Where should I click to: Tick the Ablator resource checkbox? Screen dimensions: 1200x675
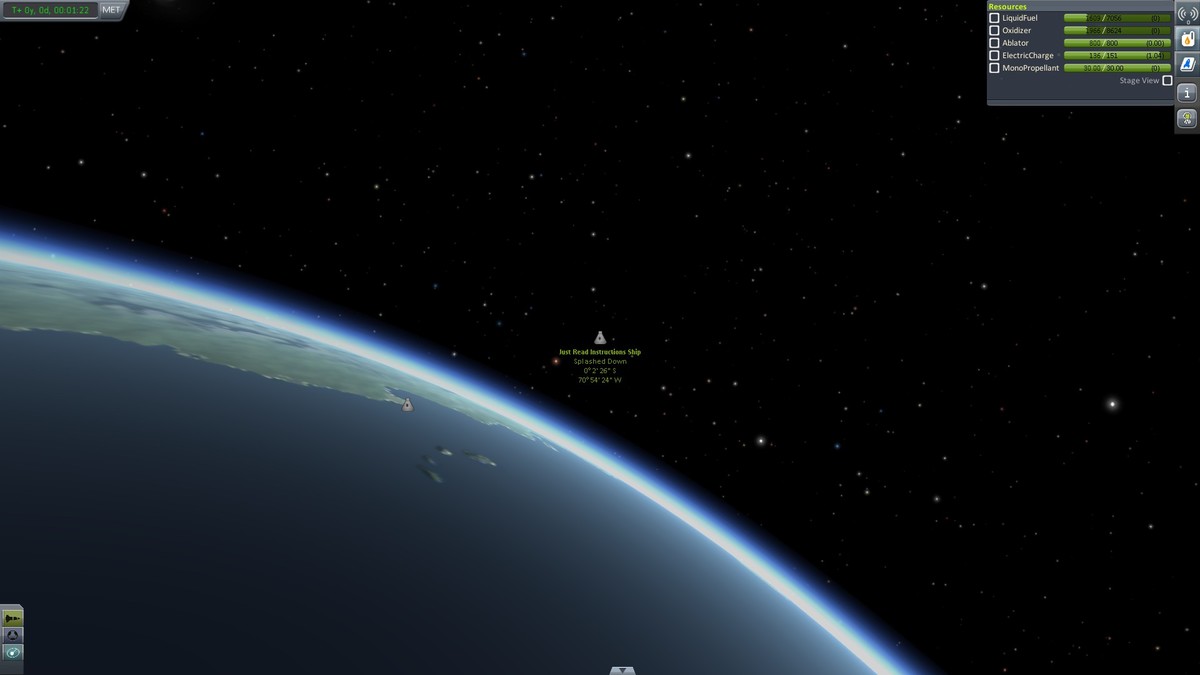(x=994, y=43)
